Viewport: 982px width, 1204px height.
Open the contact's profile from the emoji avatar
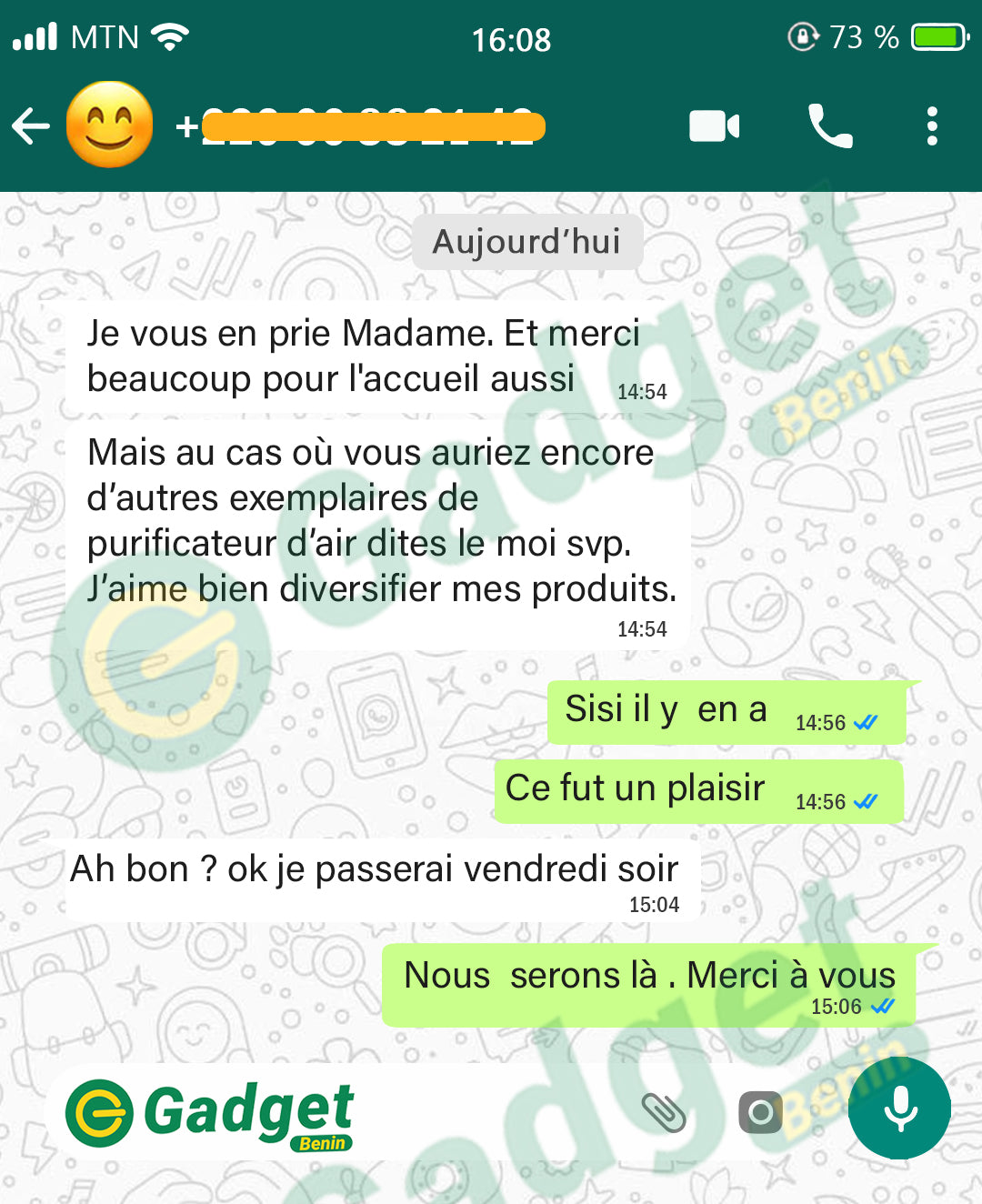[109, 125]
